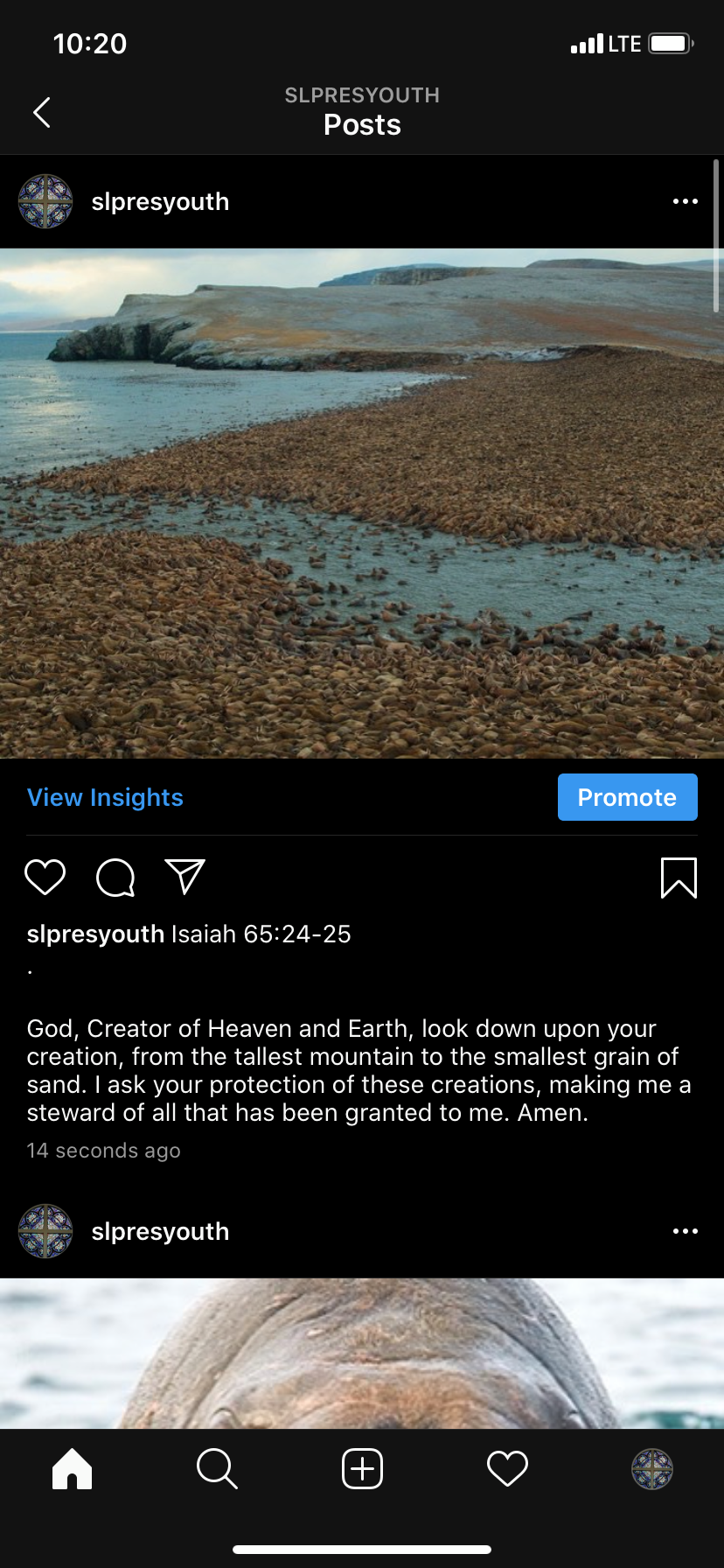Go to the profile tab
Screen dimensions: 724x1568
pyautogui.click(x=652, y=1468)
